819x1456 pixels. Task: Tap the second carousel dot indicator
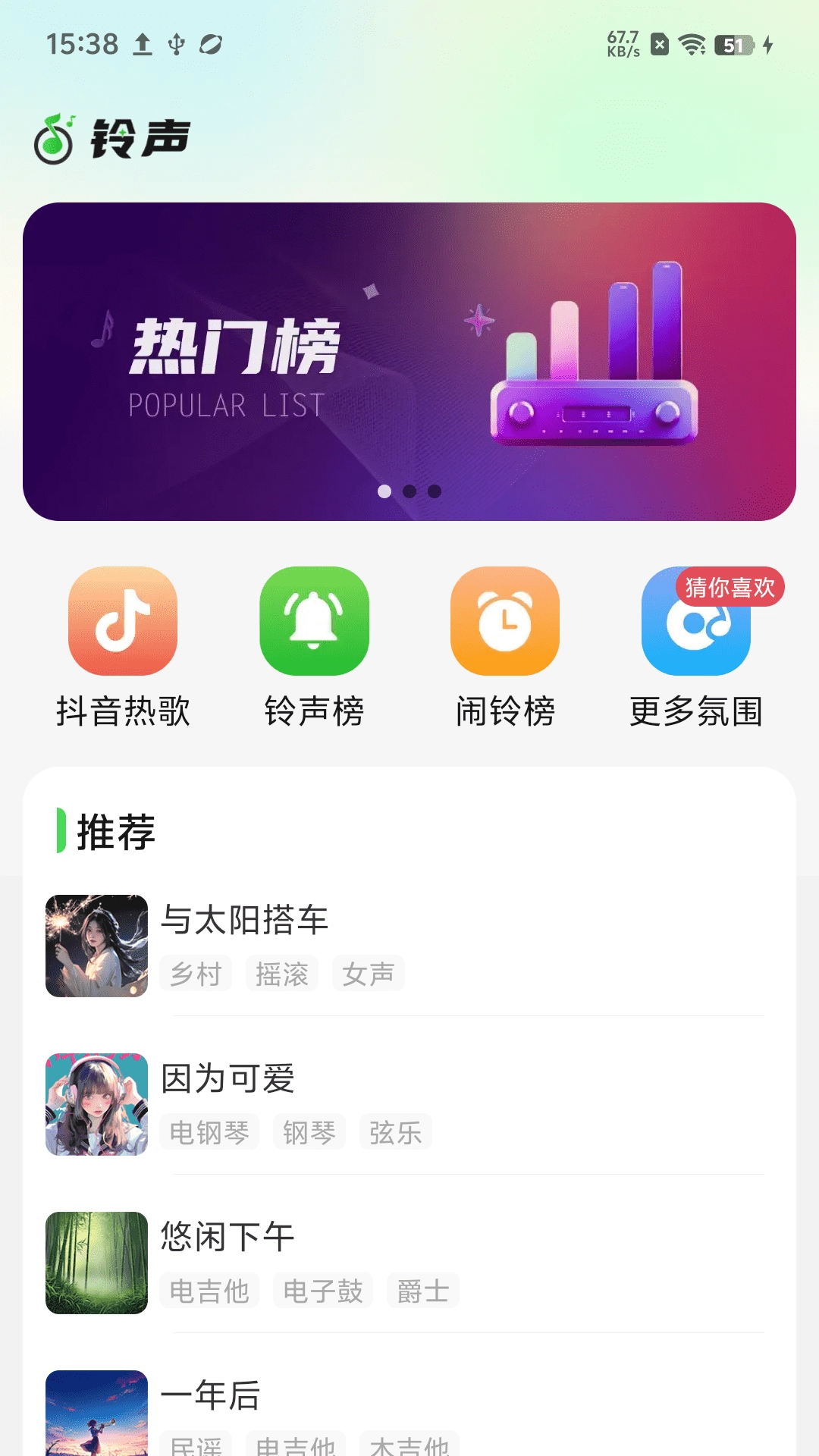tap(409, 491)
